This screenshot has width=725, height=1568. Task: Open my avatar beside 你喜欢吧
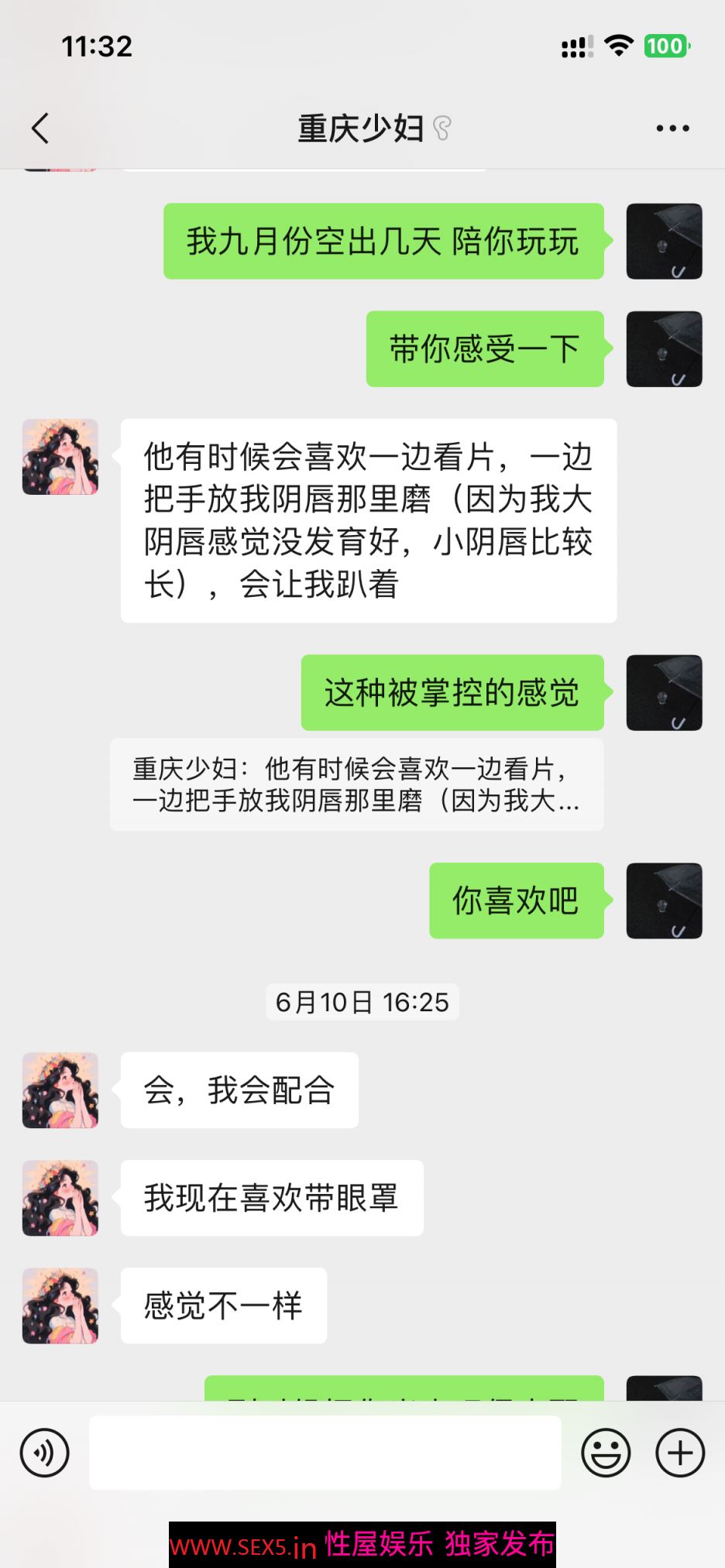point(664,901)
